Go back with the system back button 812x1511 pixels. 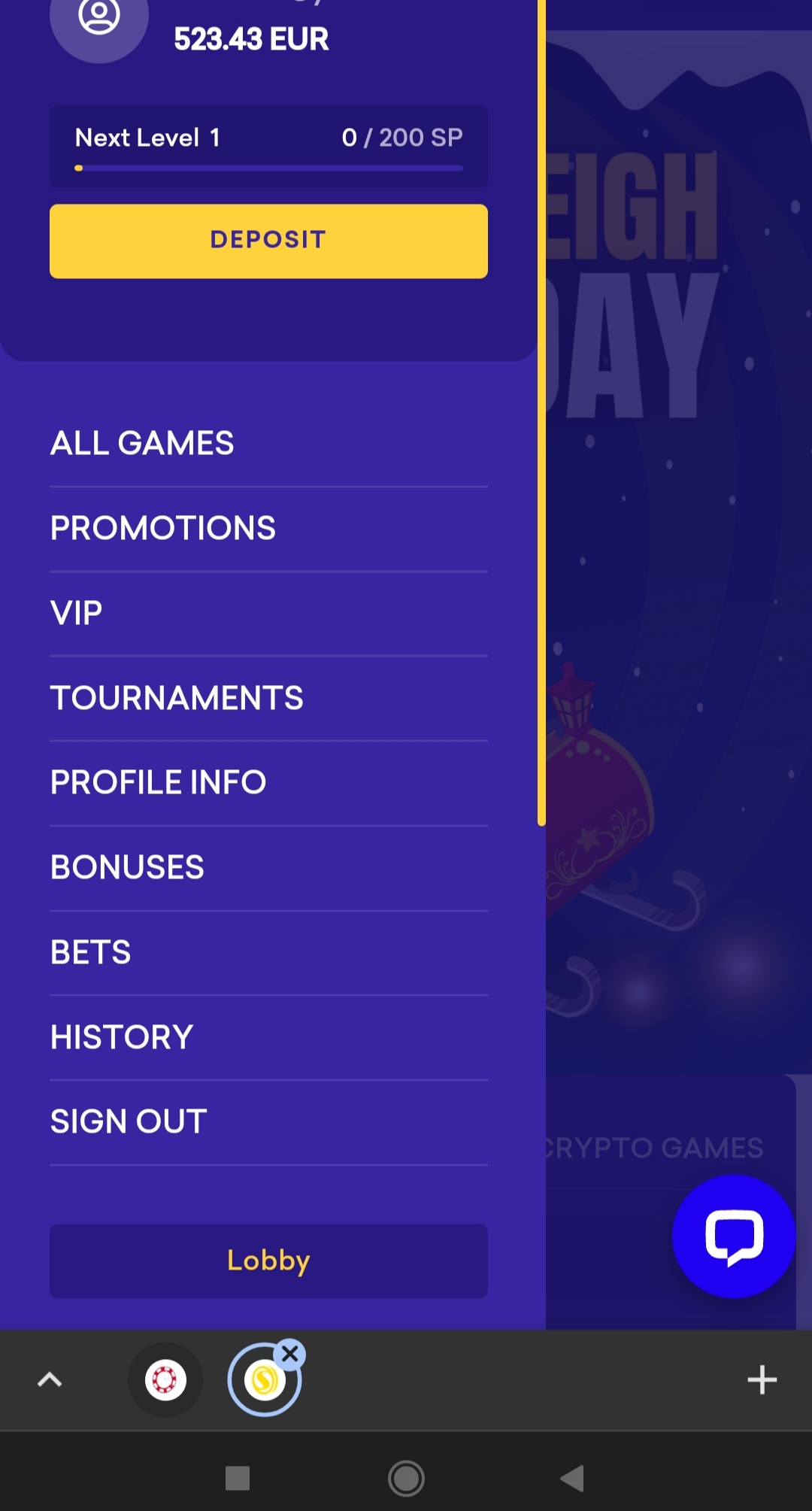(572, 1478)
